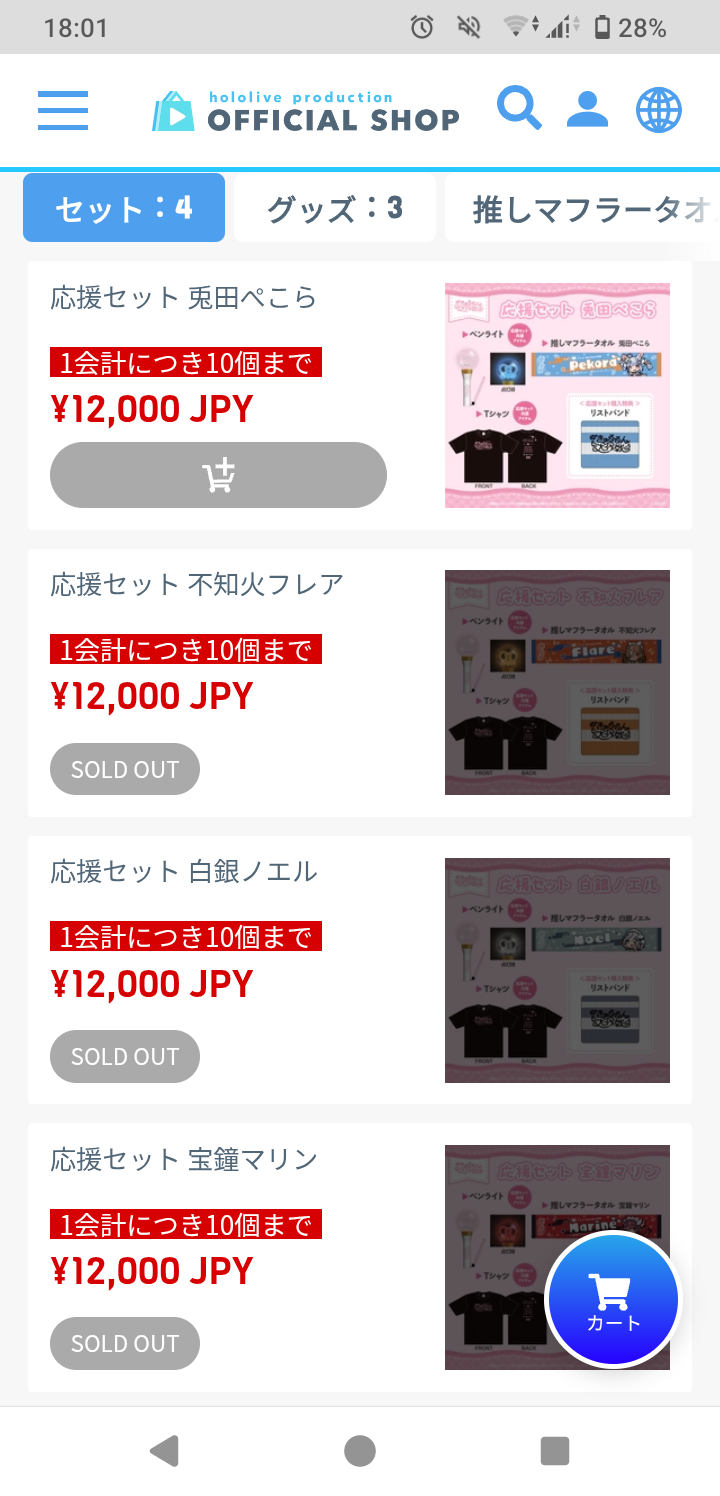Go back with system back button

coord(164,1450)
